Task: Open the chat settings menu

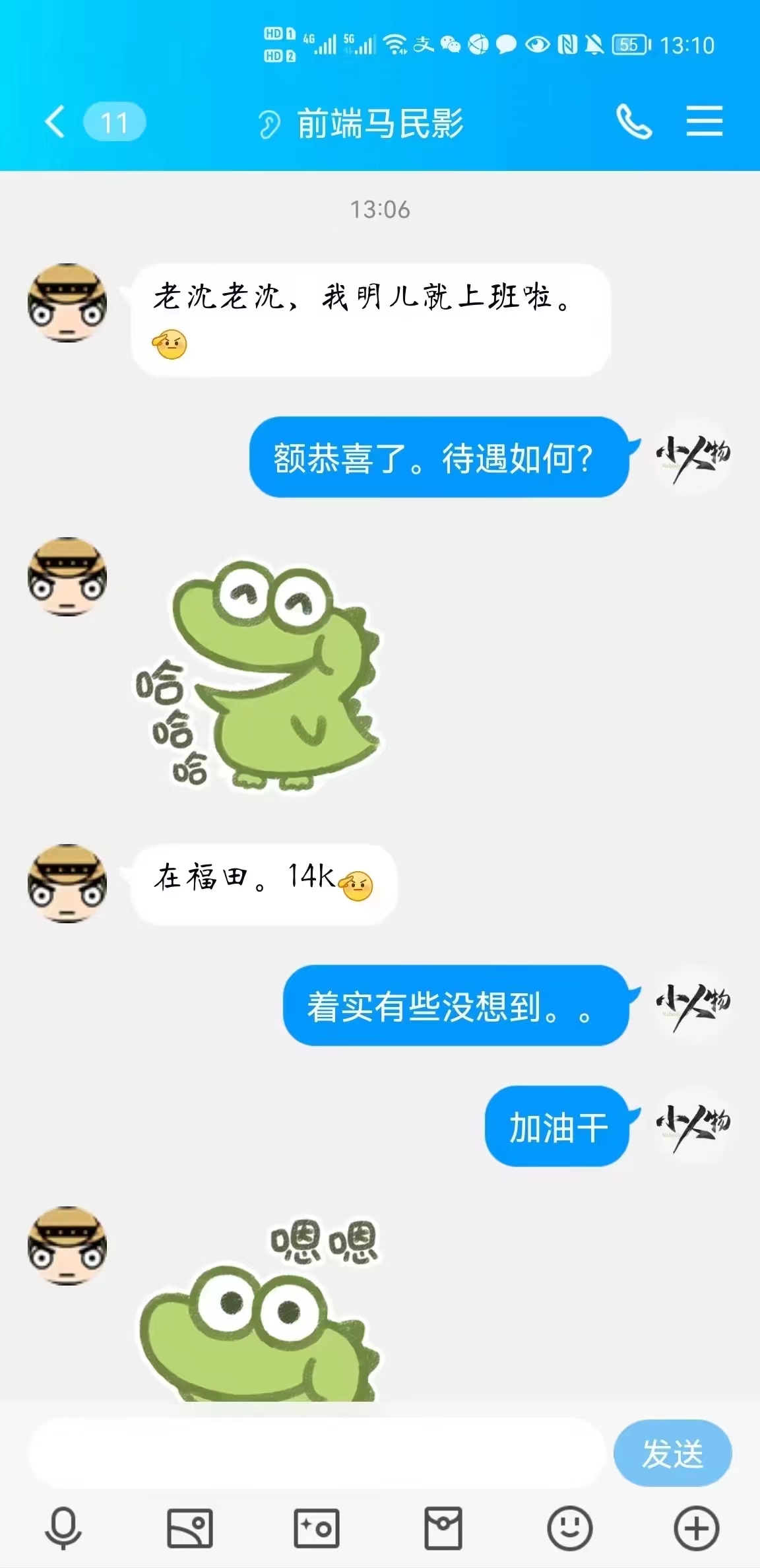Action: coord(704,122)
